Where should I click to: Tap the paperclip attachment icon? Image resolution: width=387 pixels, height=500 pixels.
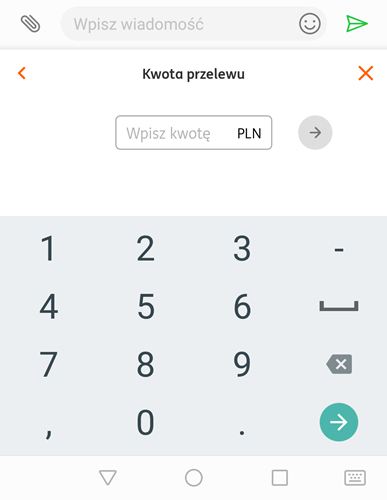(30, 24)
